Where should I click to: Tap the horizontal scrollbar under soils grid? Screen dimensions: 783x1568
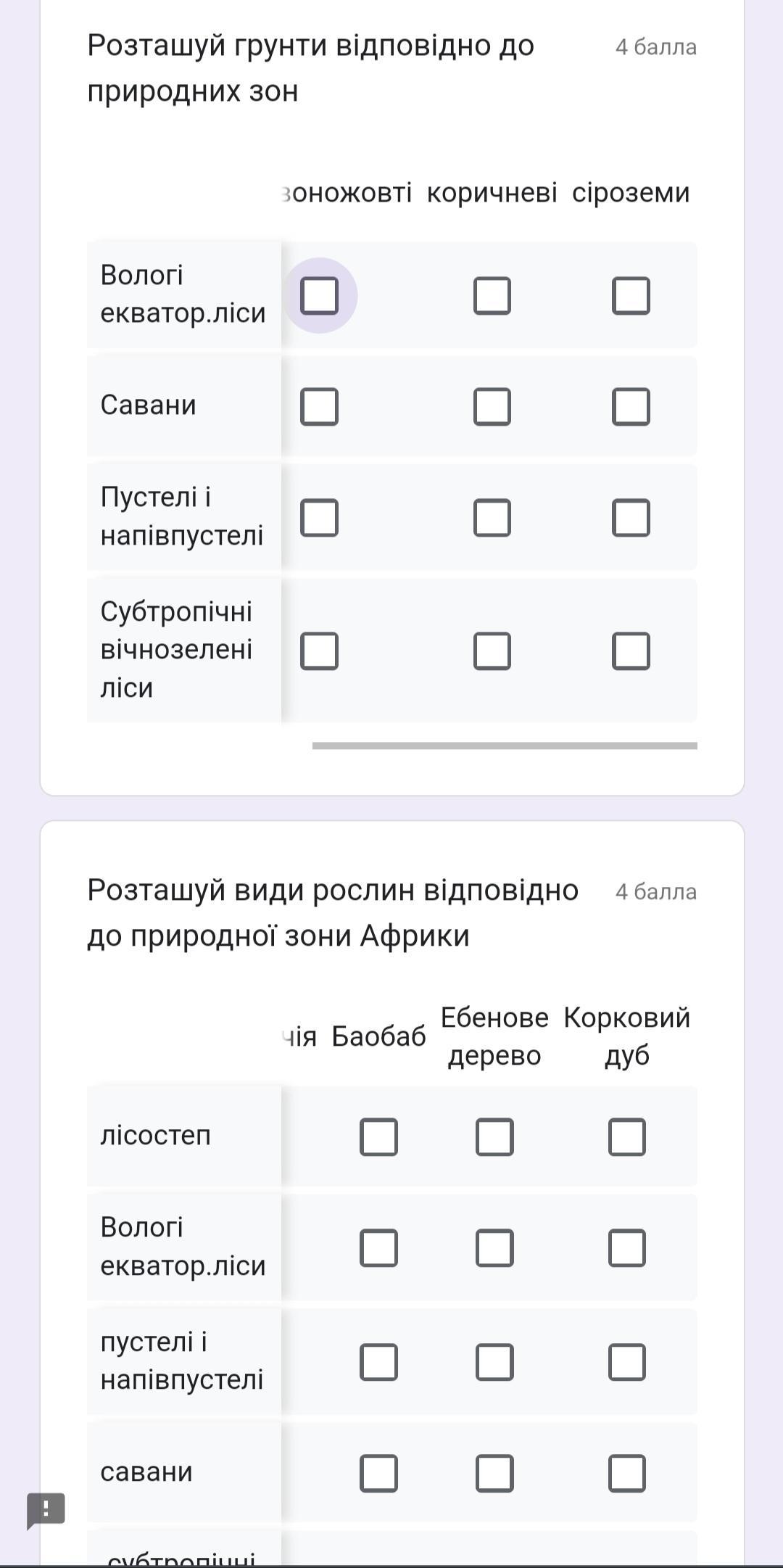[x=505, y=746]
